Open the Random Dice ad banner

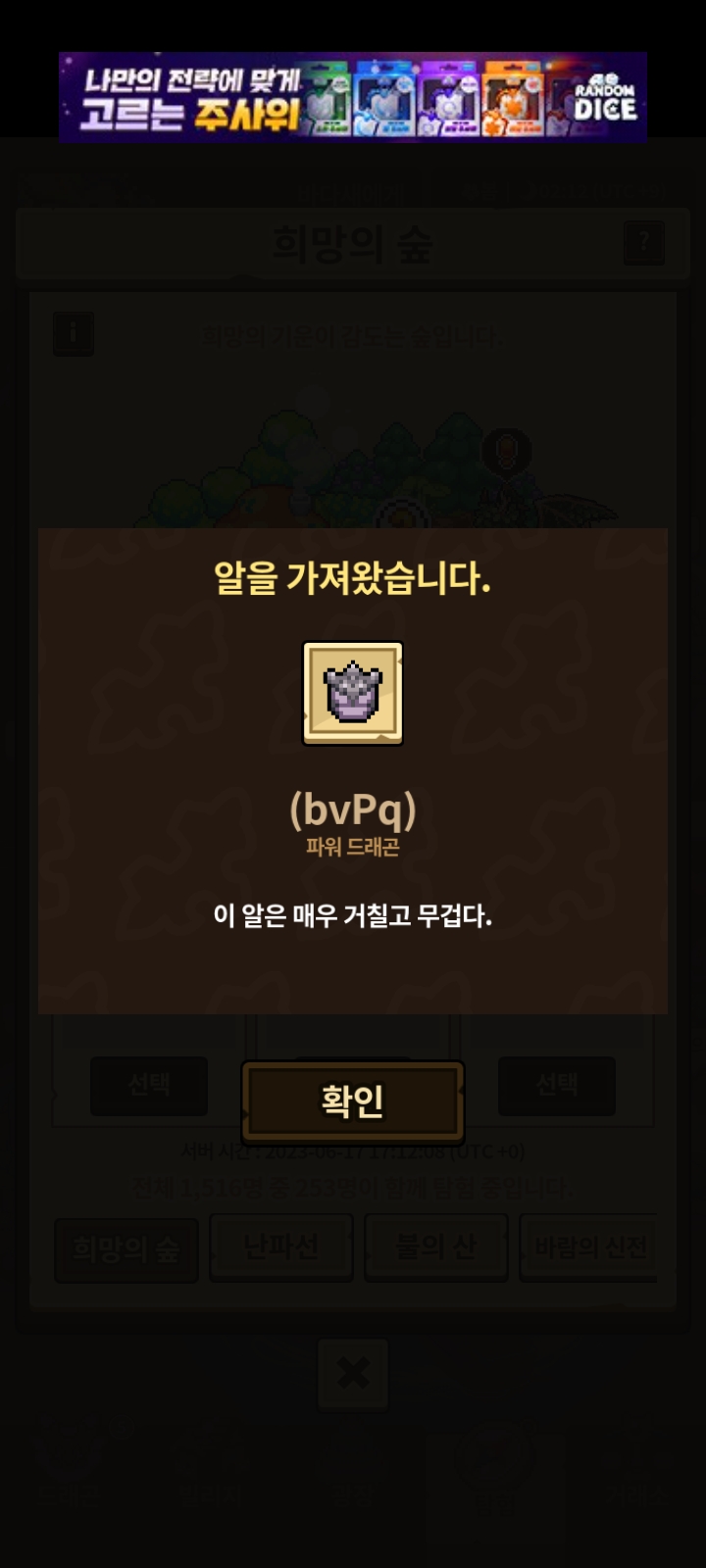[352, 97]
